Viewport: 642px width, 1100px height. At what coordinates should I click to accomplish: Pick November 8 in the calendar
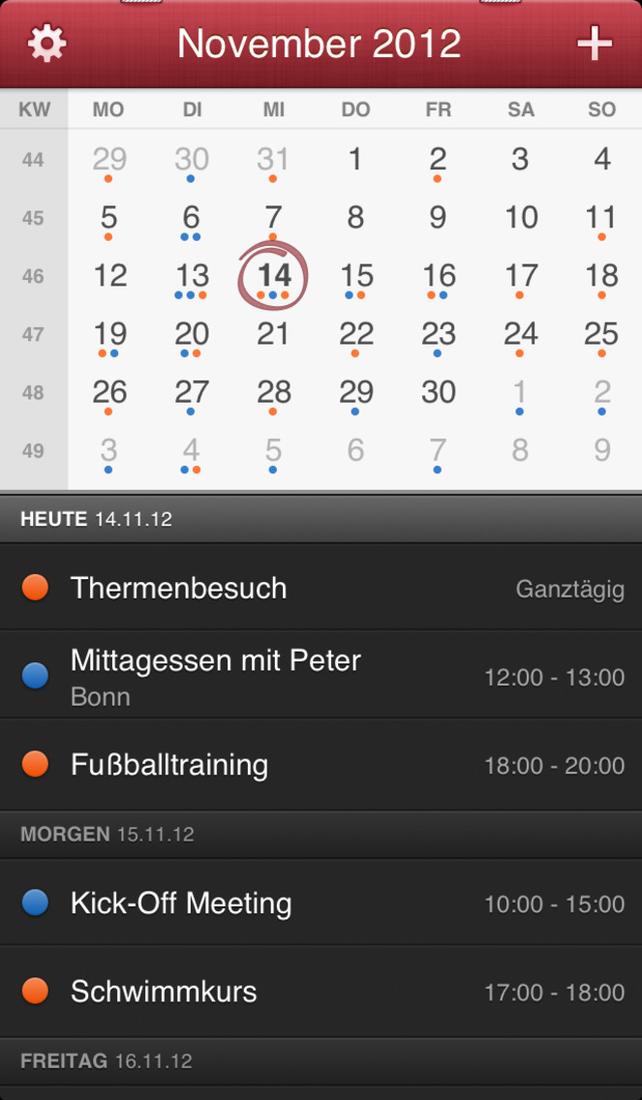click(356, 219)
